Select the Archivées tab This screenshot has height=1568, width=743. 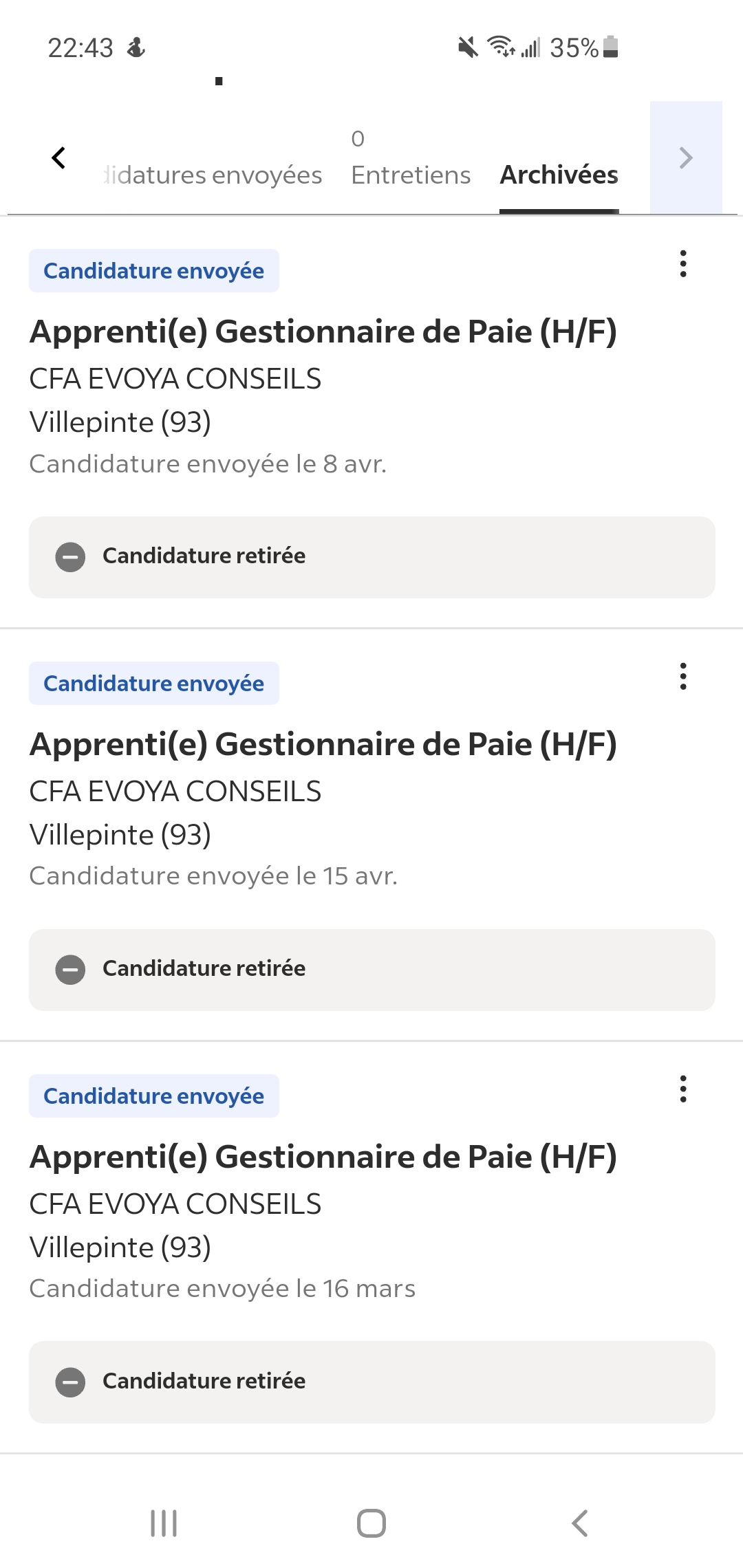point(559,175)
